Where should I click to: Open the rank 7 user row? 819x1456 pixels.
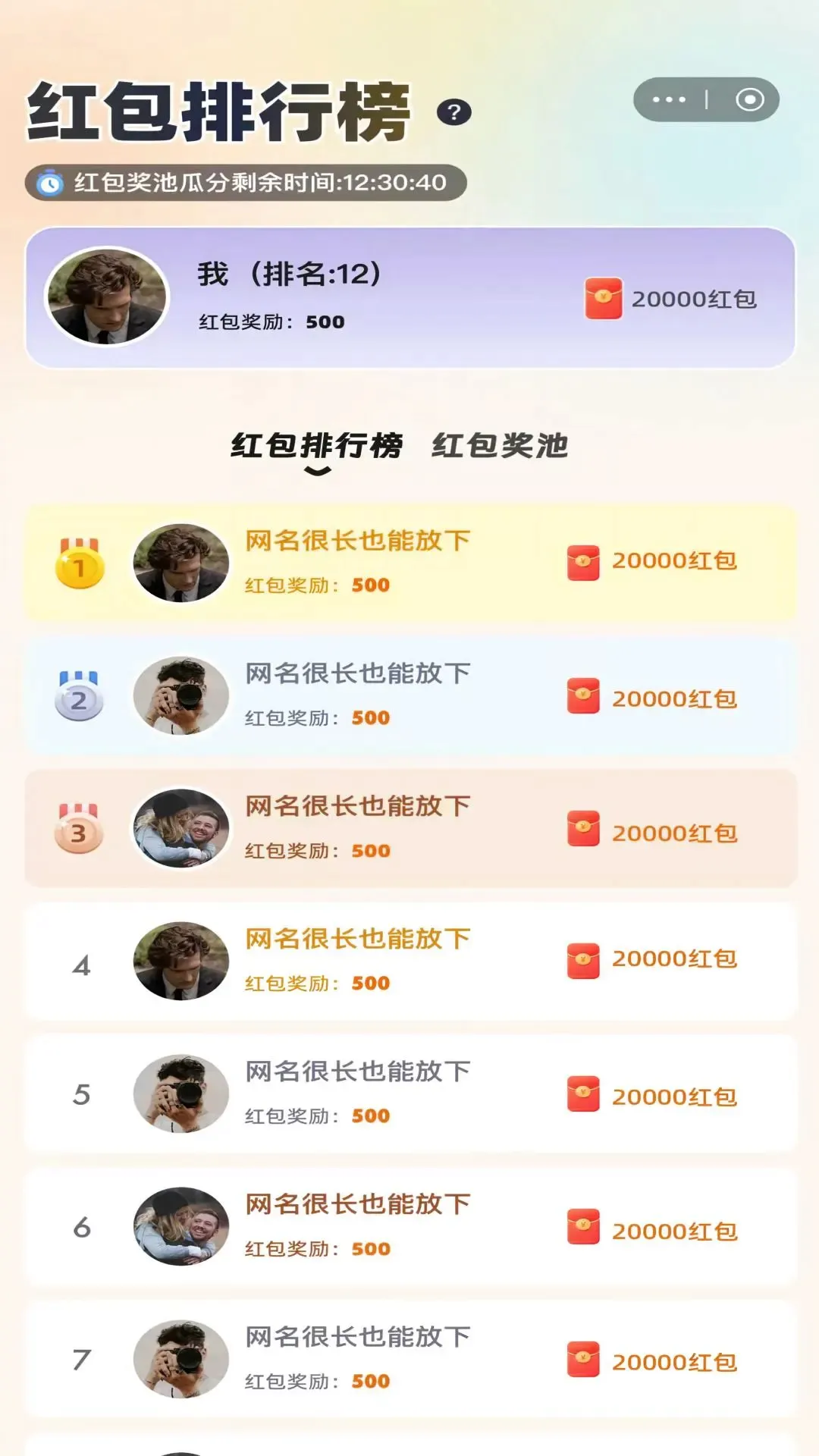(x=410, y=1360)
